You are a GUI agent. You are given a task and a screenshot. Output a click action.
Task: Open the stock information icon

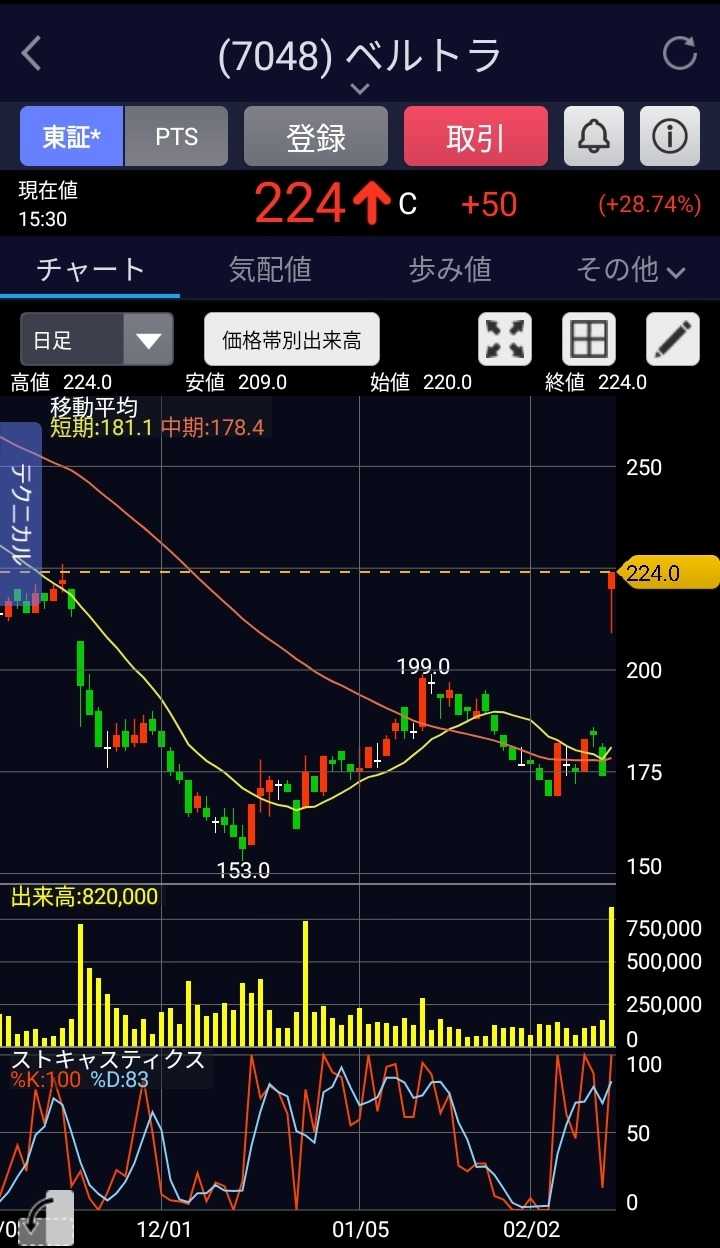pos(669,136)
